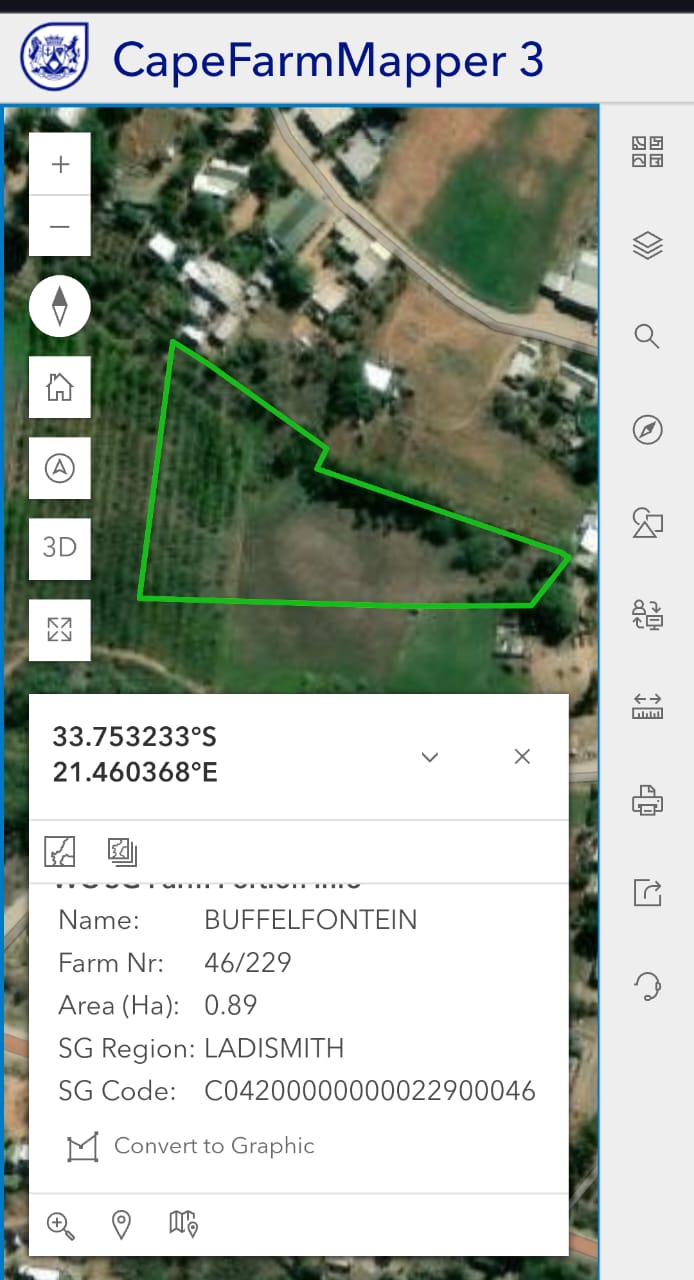Close the farm portion info popup

click(522, 757)
